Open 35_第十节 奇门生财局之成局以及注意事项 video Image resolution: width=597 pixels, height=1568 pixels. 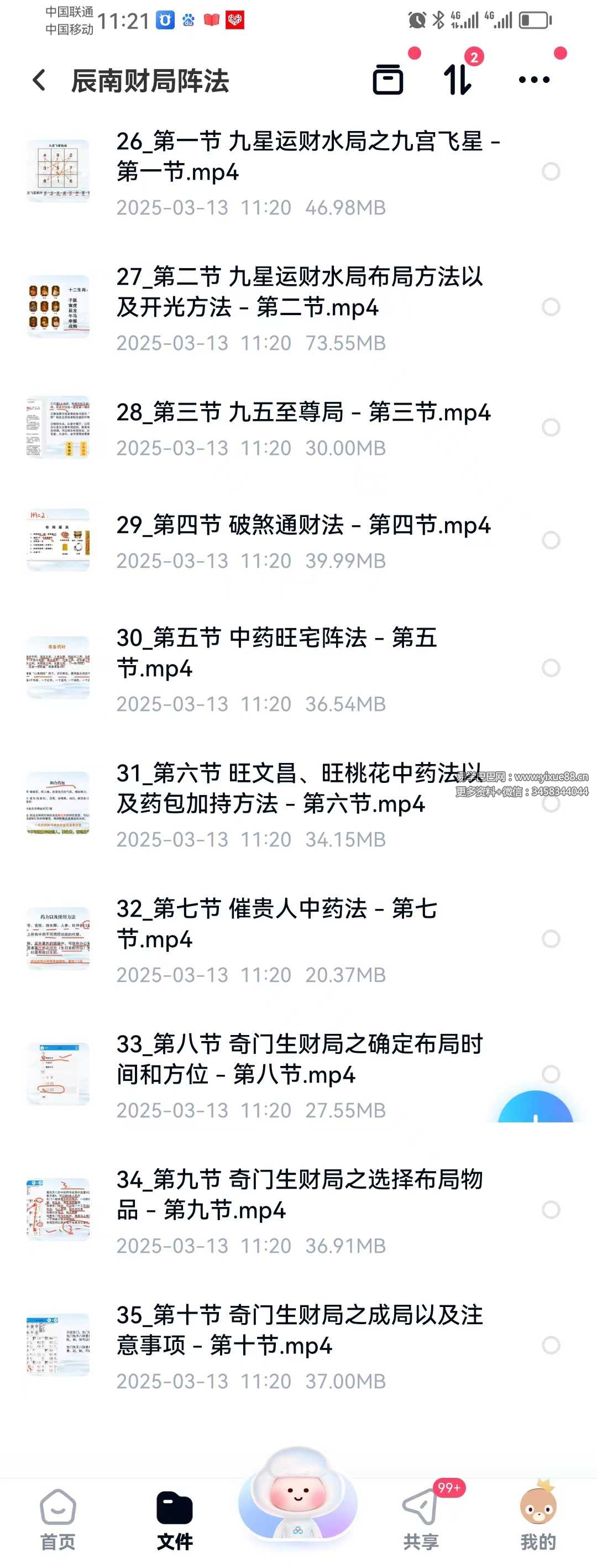point(298,1330)
